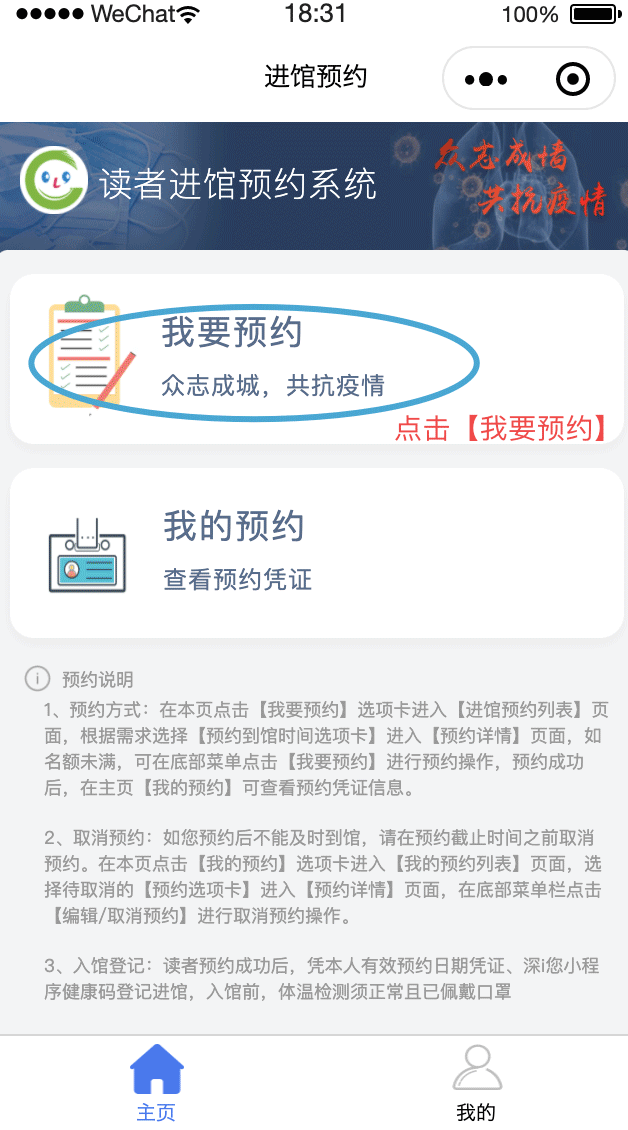Viewport: 628px width, 1130px height.
Task: Open the mini program more options menu
Action: (x=487, y=79)
